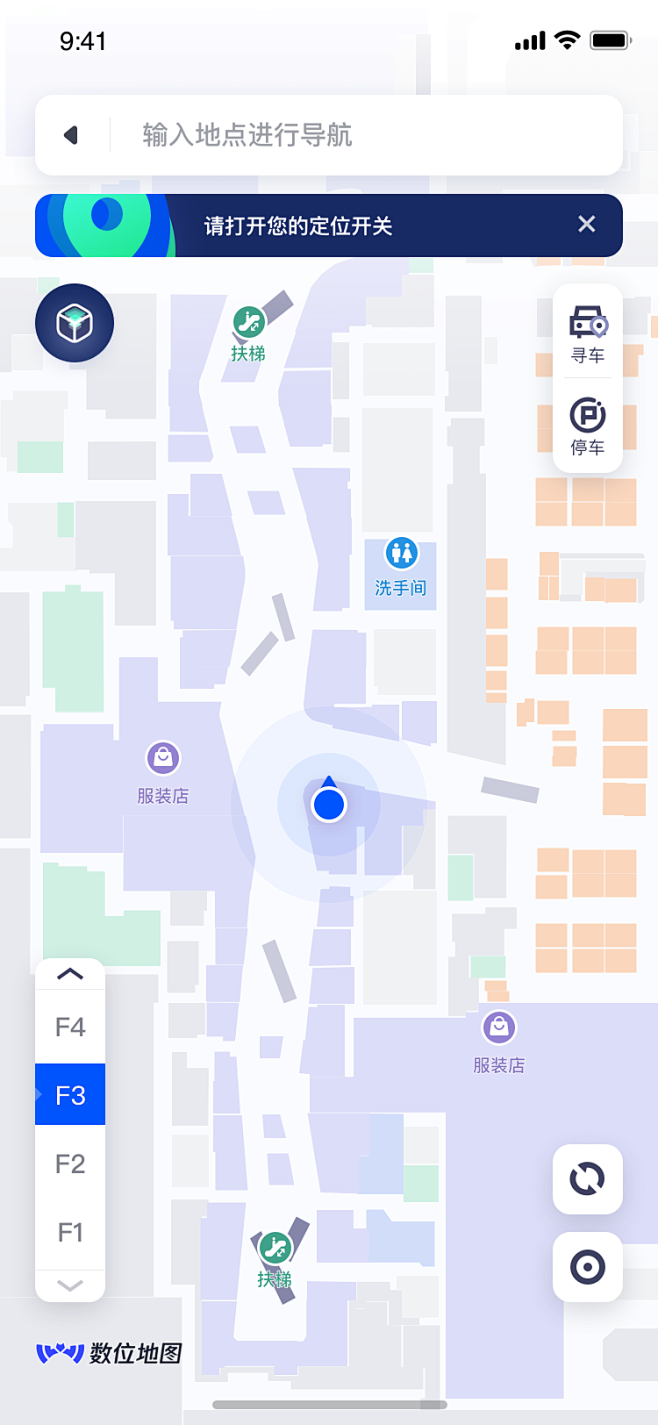
Task: Open 寻车 car finder
Action: pos(588,331)
